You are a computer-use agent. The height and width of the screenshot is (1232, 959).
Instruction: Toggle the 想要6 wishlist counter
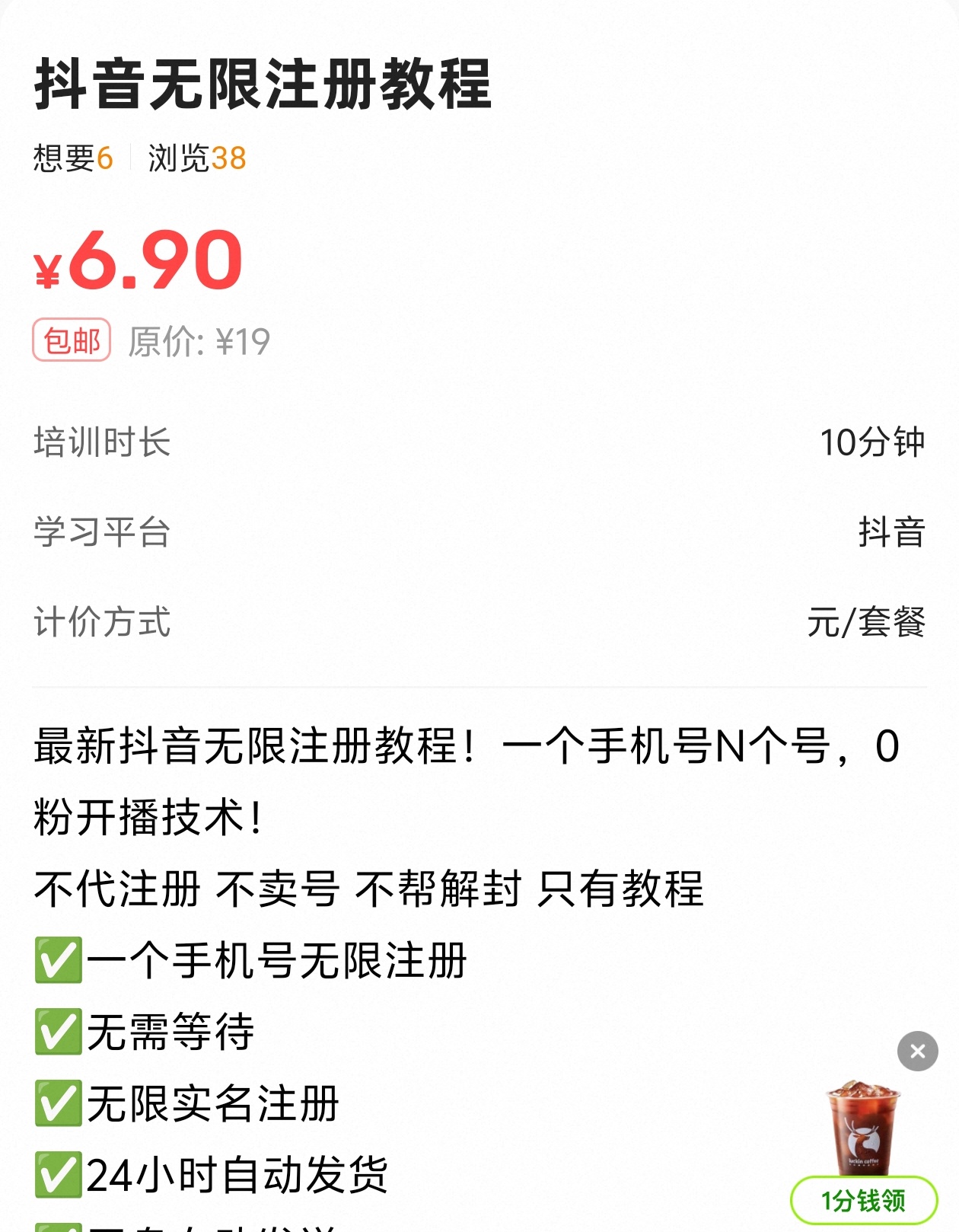pyautogui.click(x=74, y=158)
